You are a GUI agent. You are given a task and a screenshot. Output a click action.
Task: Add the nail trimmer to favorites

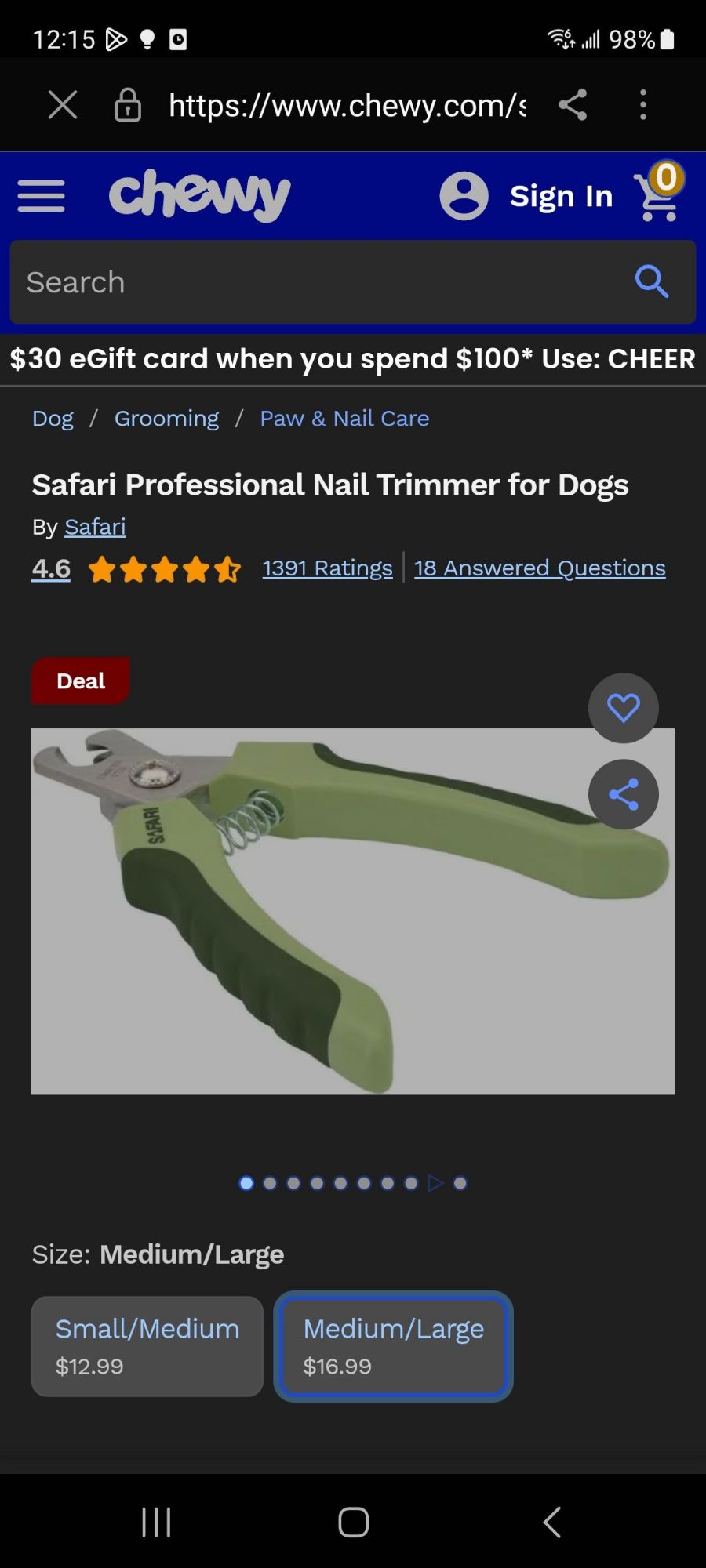pos(624,708)
